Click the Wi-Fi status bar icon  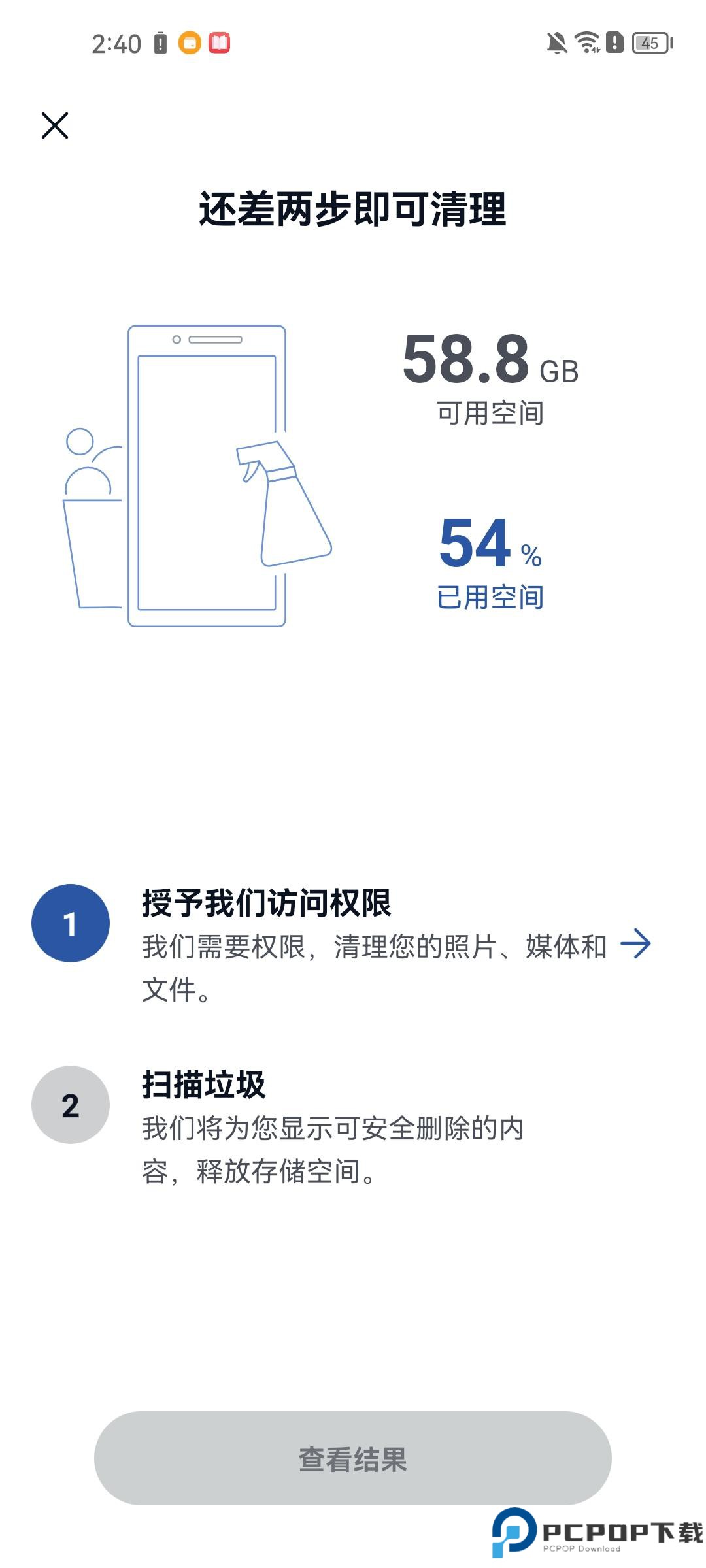(x=587, y=42)
